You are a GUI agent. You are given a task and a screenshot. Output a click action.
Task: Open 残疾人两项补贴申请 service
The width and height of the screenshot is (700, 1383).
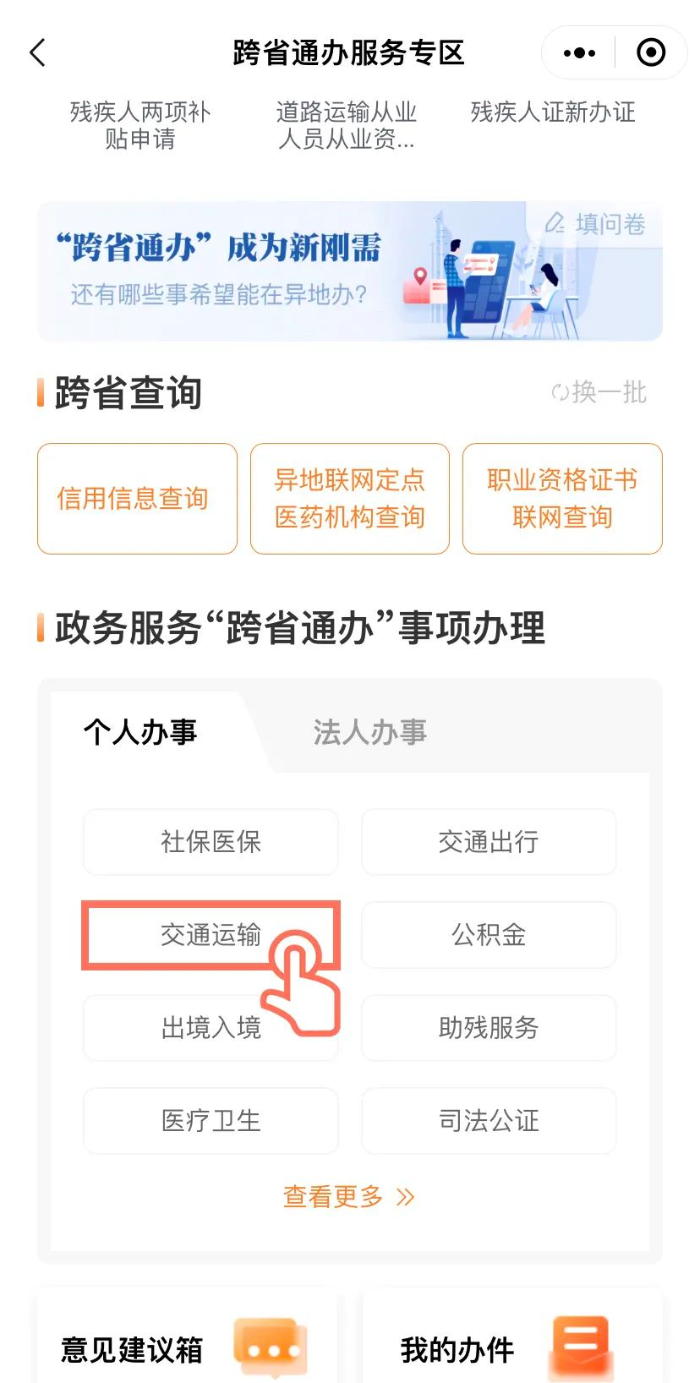140,125
